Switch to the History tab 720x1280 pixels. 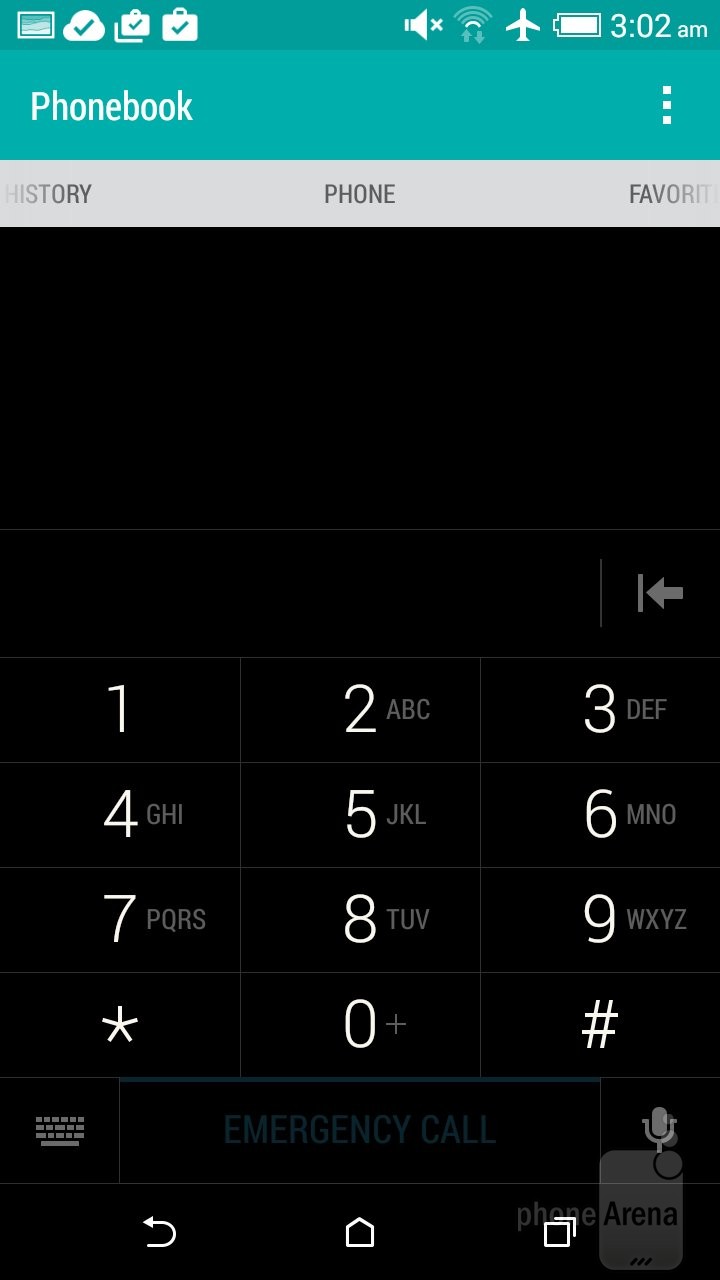[x=48, y=194]
